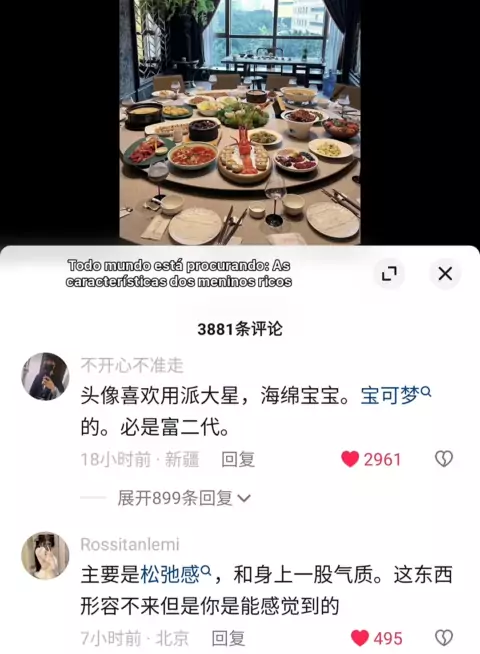This screenshot has width=480, height=654.
Task: Expand the comments panel to full screen
Action: coord(390,274)
